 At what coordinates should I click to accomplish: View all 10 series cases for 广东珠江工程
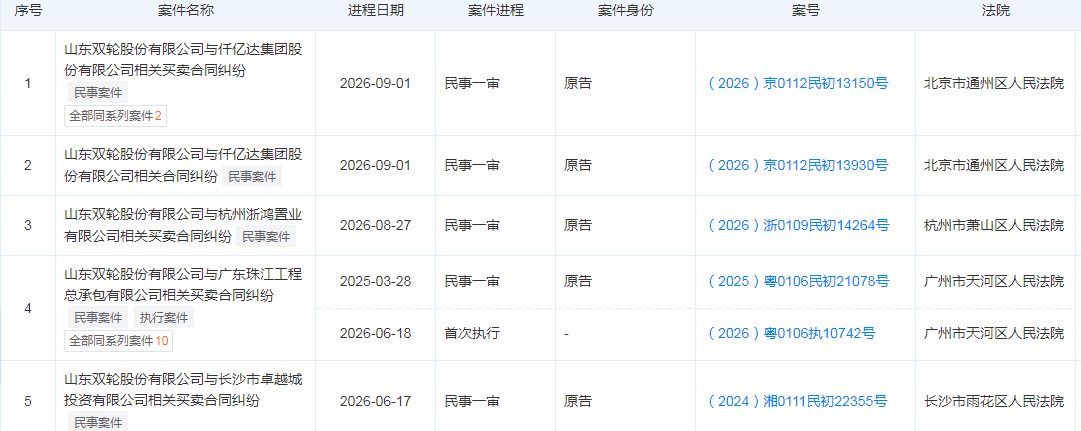tap(118, 341)
